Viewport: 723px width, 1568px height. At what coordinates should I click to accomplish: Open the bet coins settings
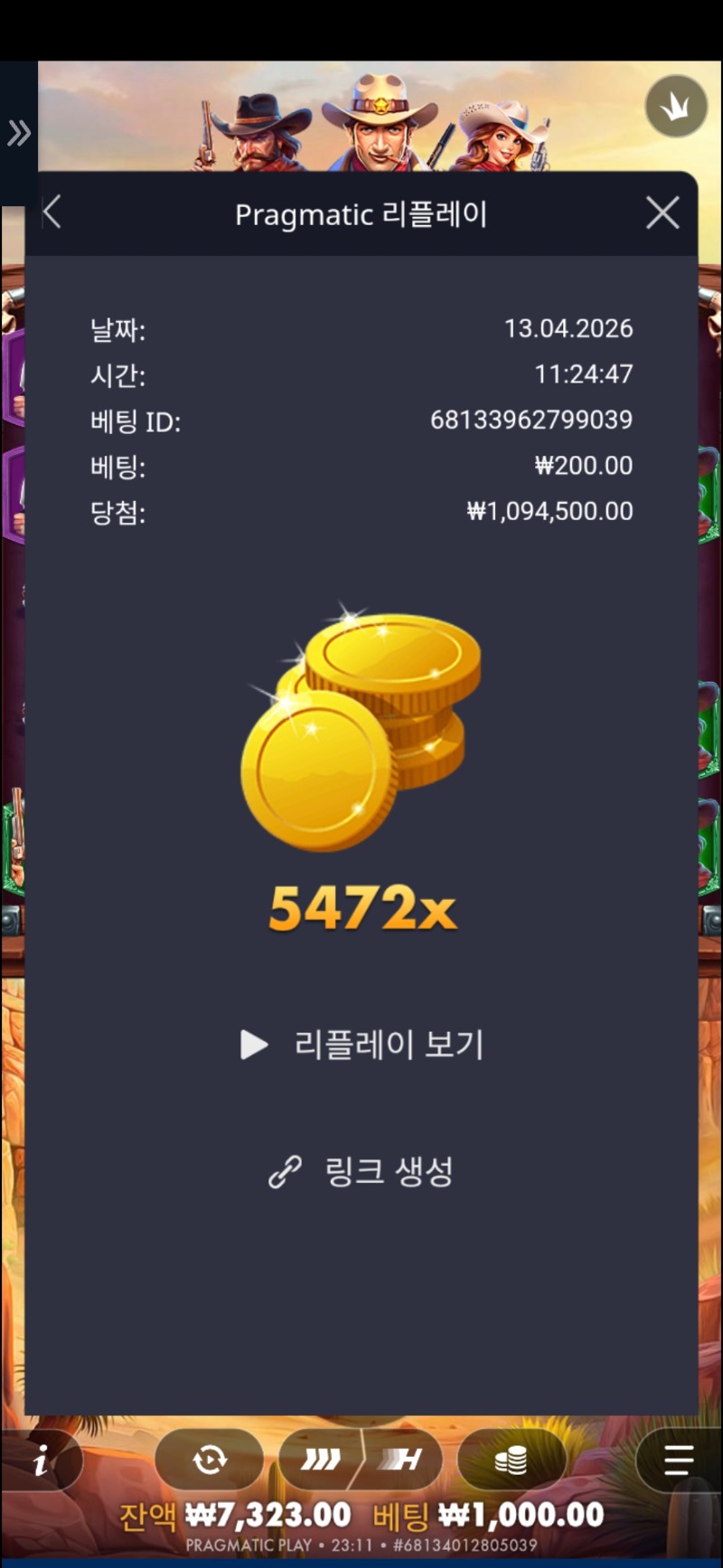click(x=512, y=1459)
